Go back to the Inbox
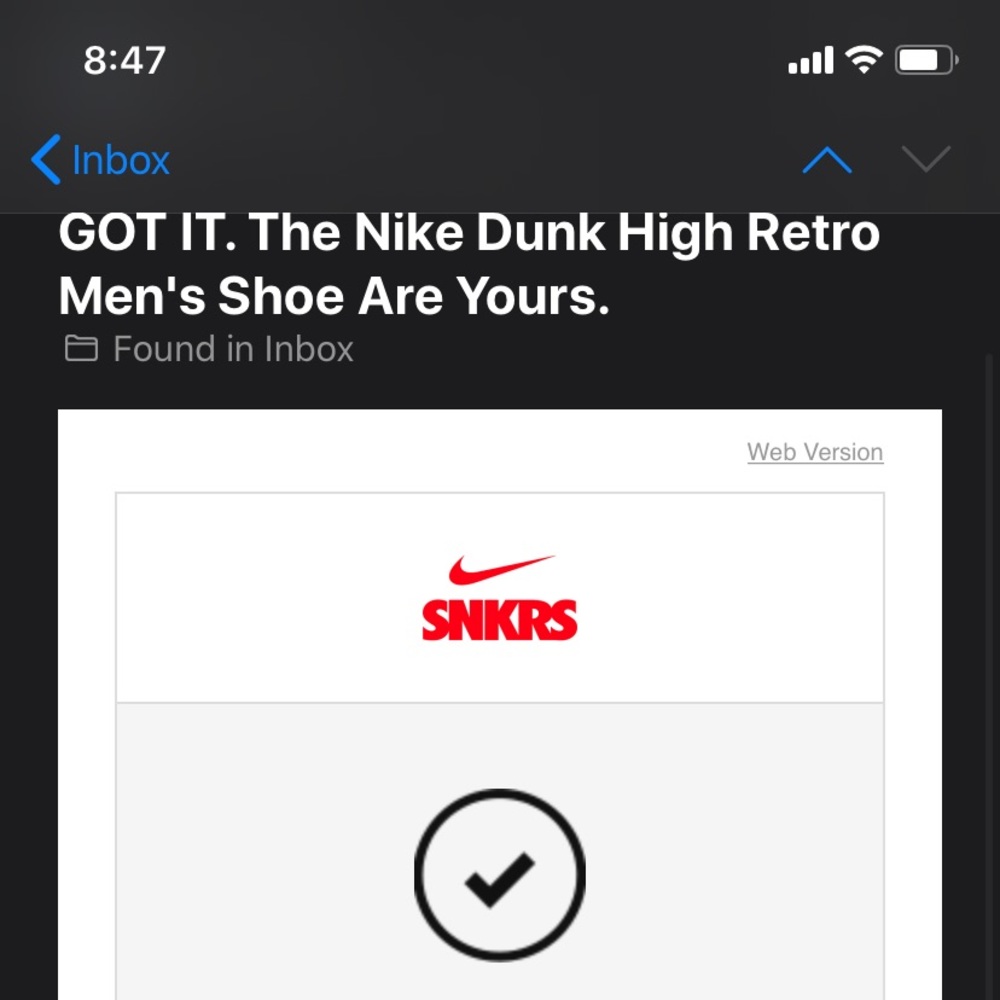The image size is (1000, 1000). [x=101, y=160]
